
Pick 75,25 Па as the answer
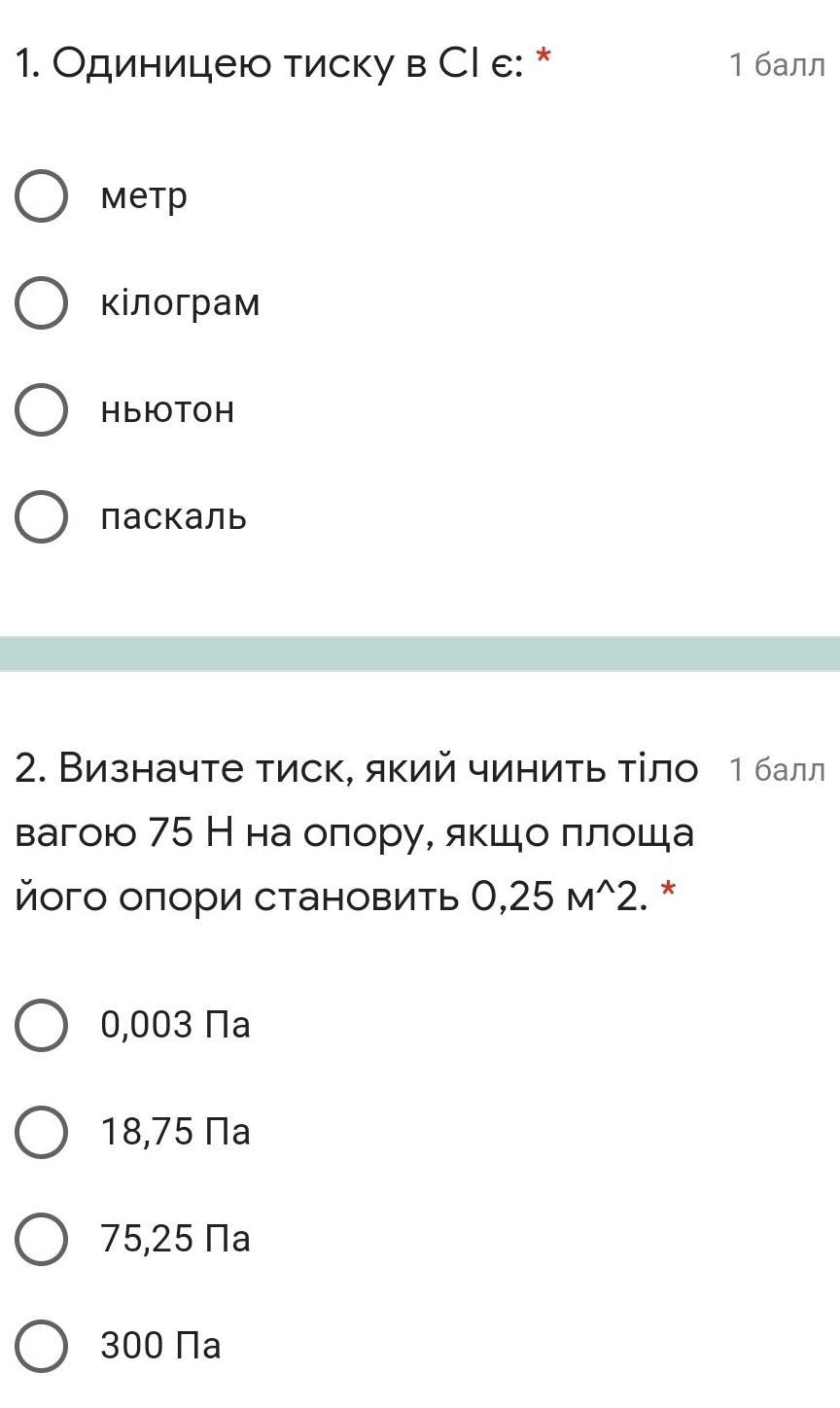[42, 1239]
